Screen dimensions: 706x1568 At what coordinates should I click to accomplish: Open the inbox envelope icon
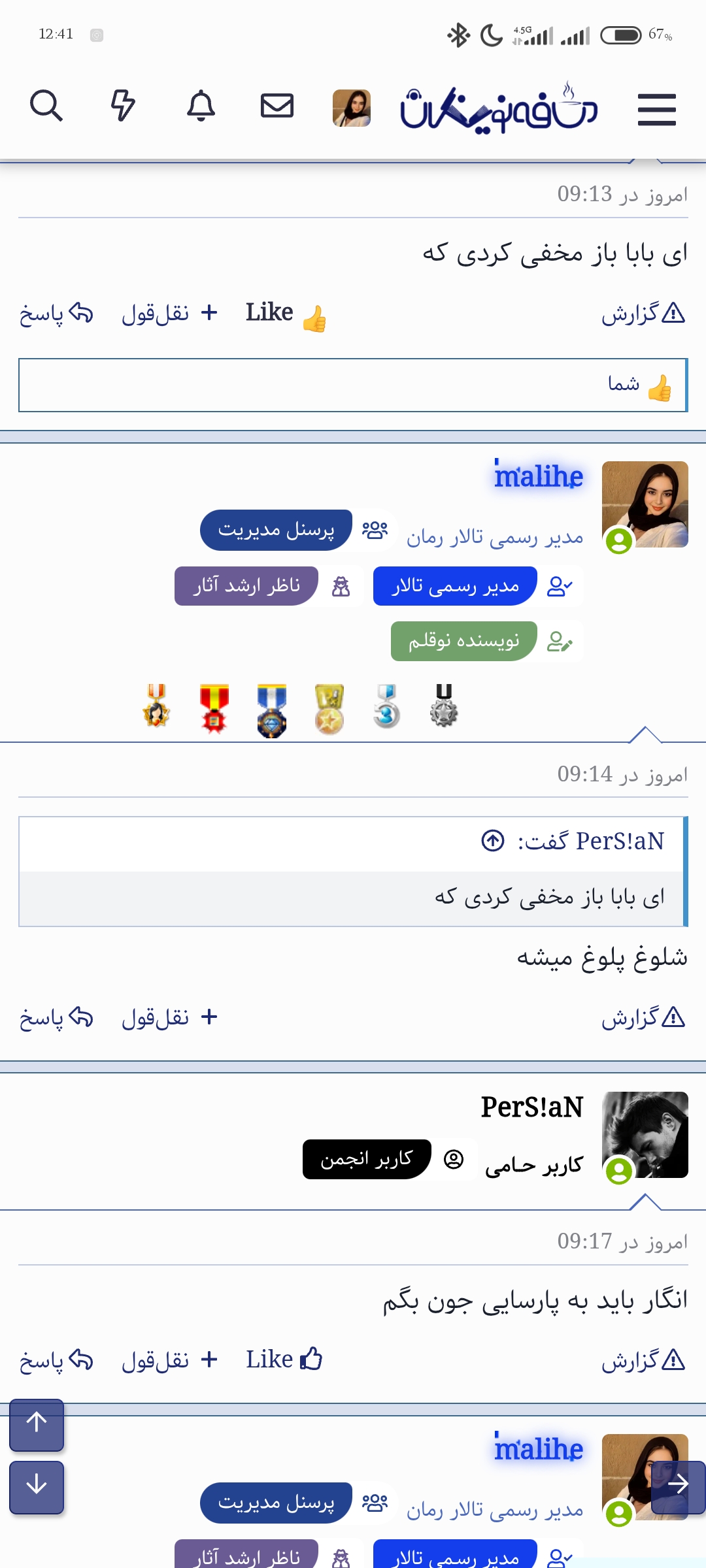click(277, 106)
